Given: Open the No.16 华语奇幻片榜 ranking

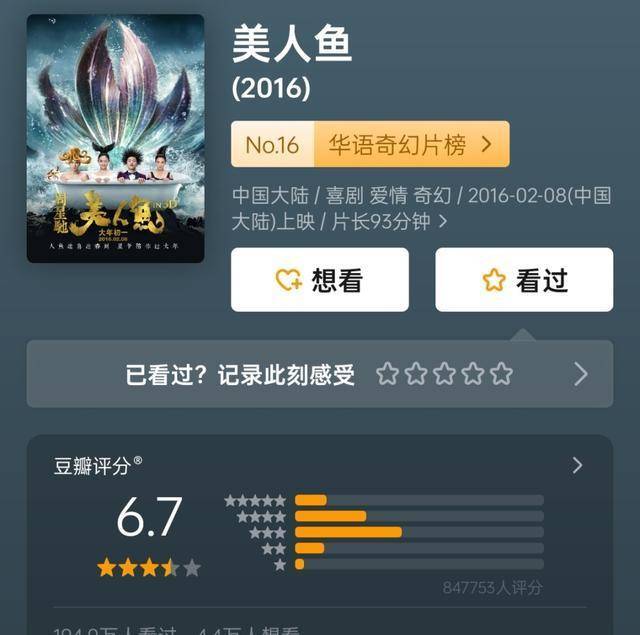Looking at the screenshot, I should (370, 145).
